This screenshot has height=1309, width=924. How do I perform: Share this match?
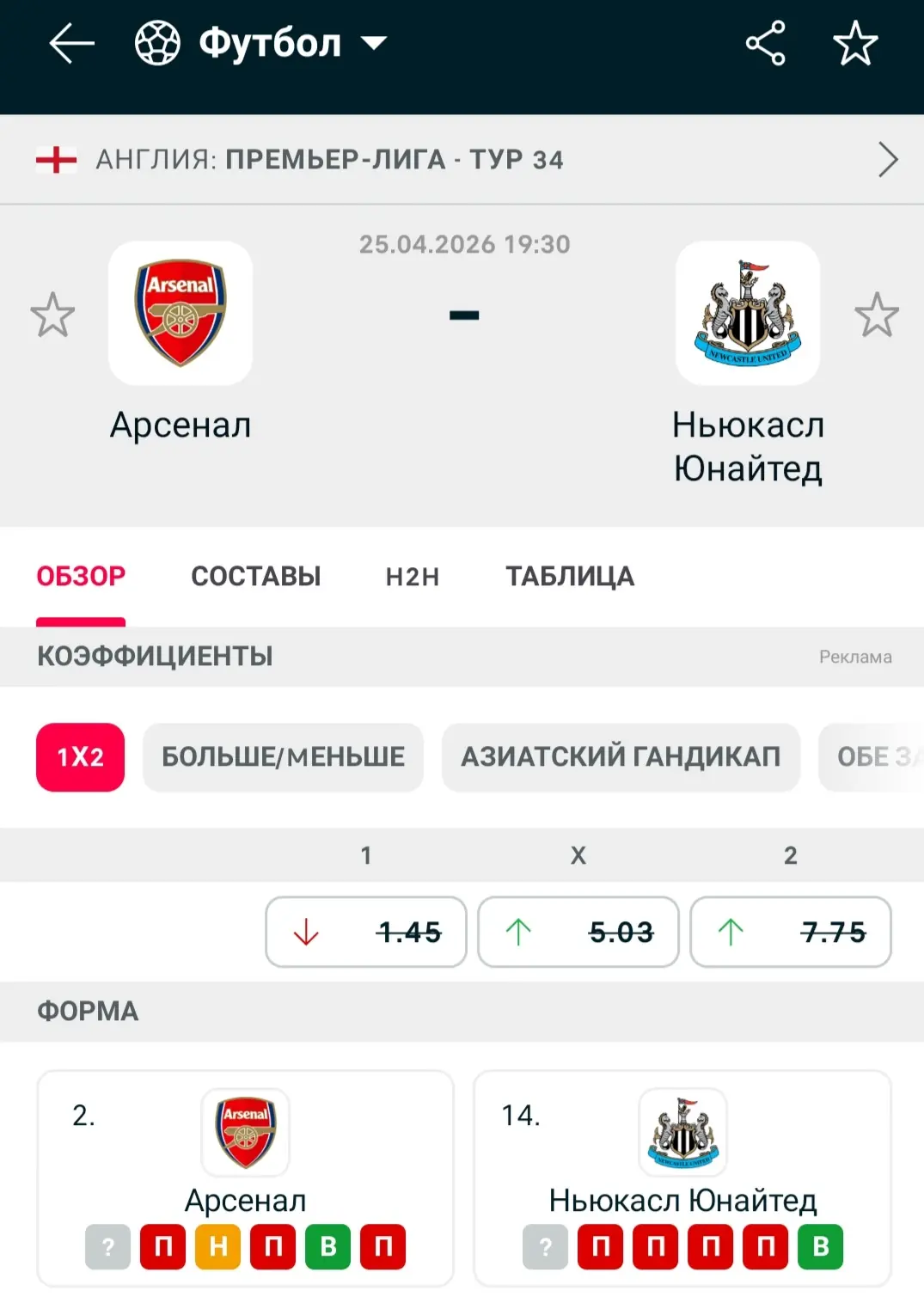pos(765,43)
